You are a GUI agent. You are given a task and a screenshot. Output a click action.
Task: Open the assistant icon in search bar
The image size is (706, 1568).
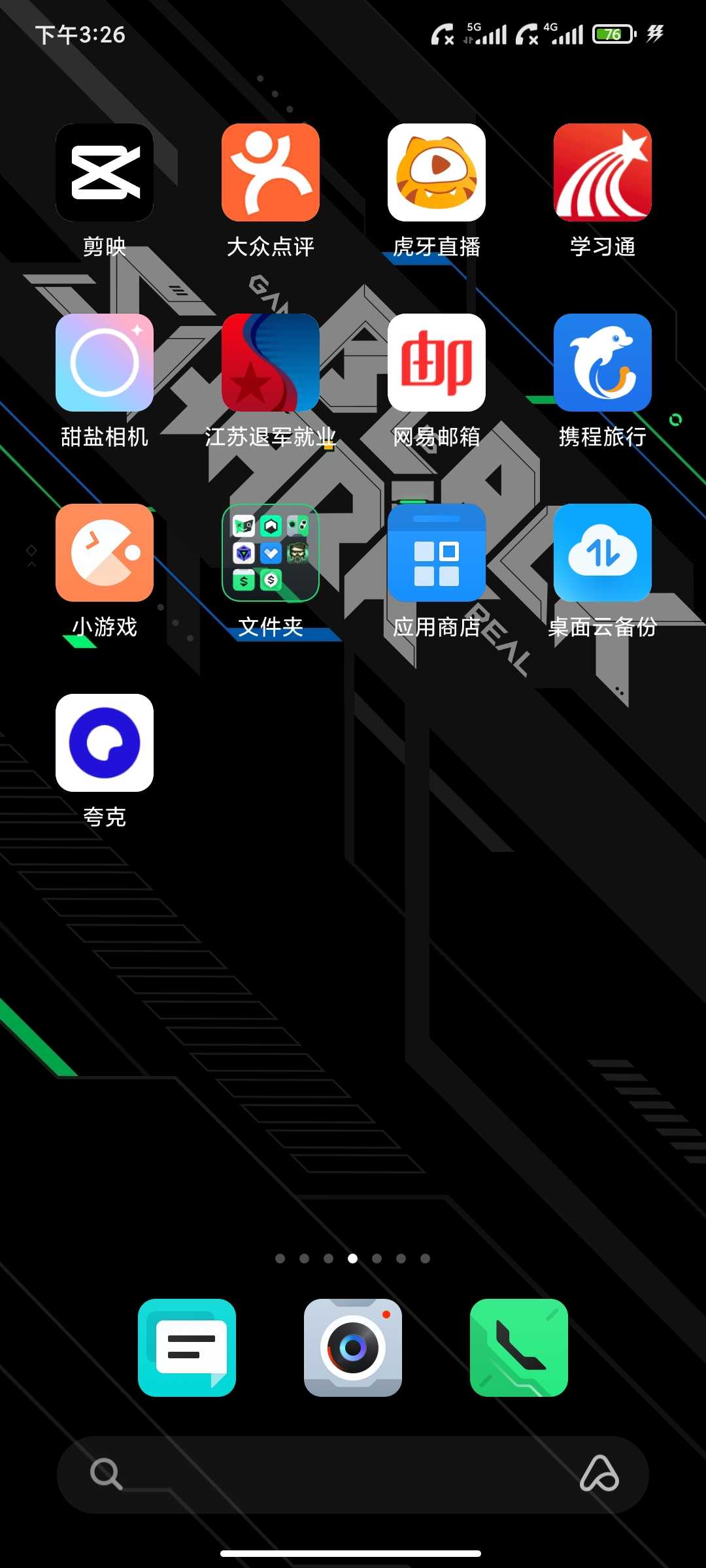[x=599, y=1474]
